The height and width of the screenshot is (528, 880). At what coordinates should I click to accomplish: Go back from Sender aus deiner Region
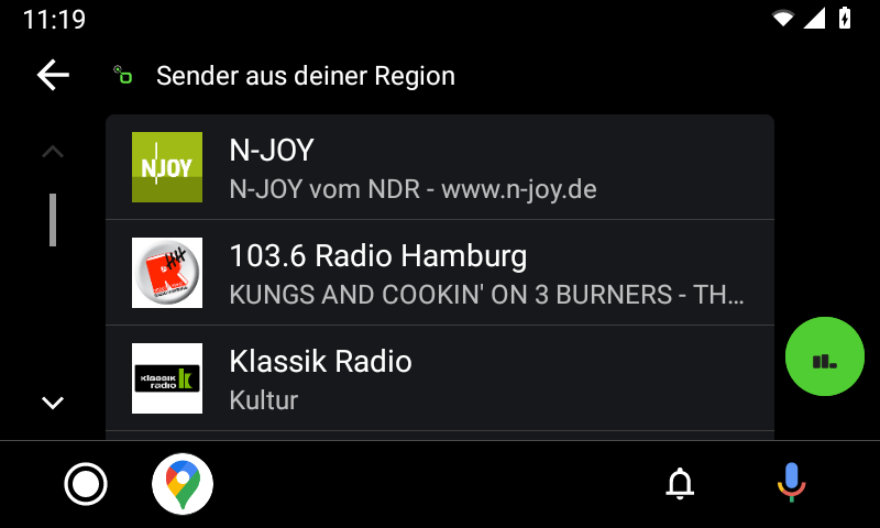pos(53,75)
